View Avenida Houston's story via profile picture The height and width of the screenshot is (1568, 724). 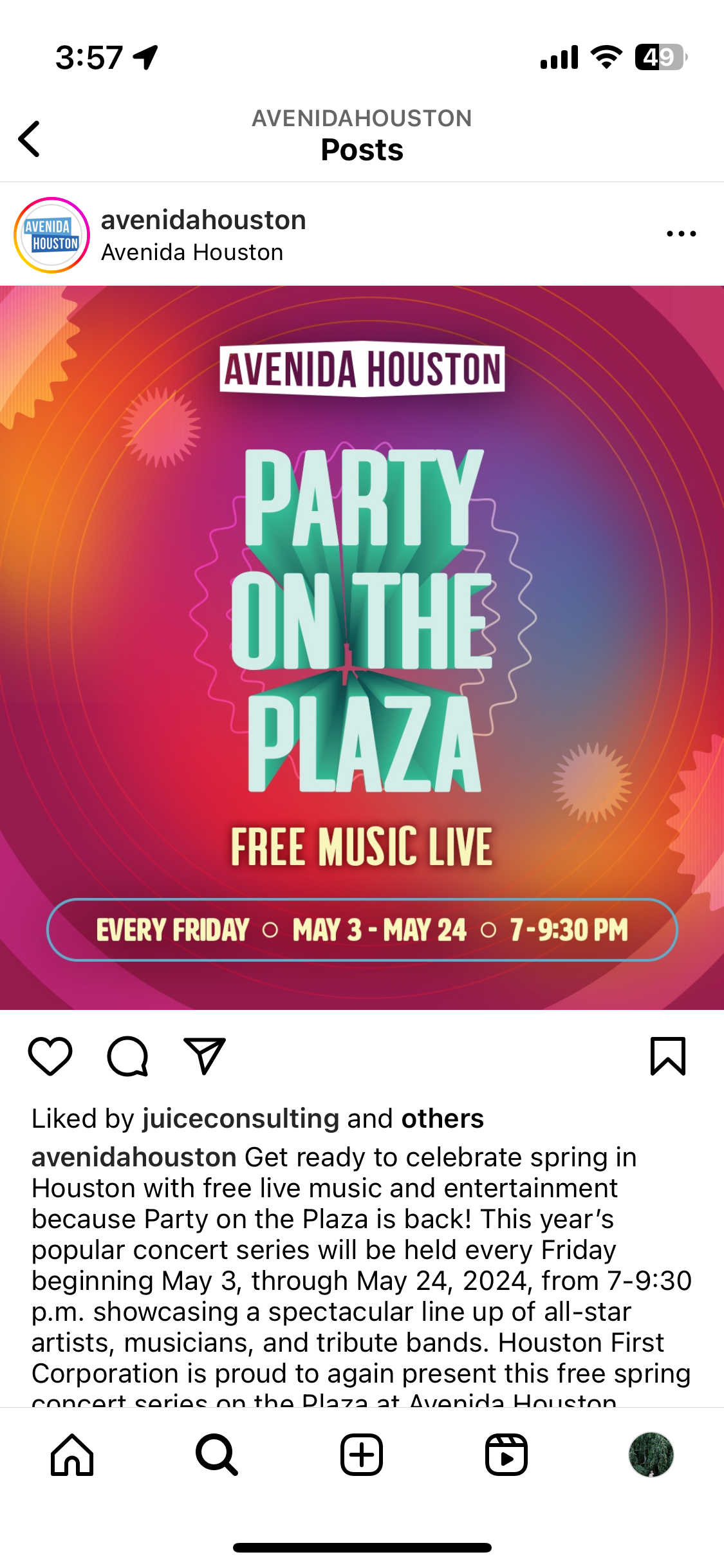pos(51,236)
